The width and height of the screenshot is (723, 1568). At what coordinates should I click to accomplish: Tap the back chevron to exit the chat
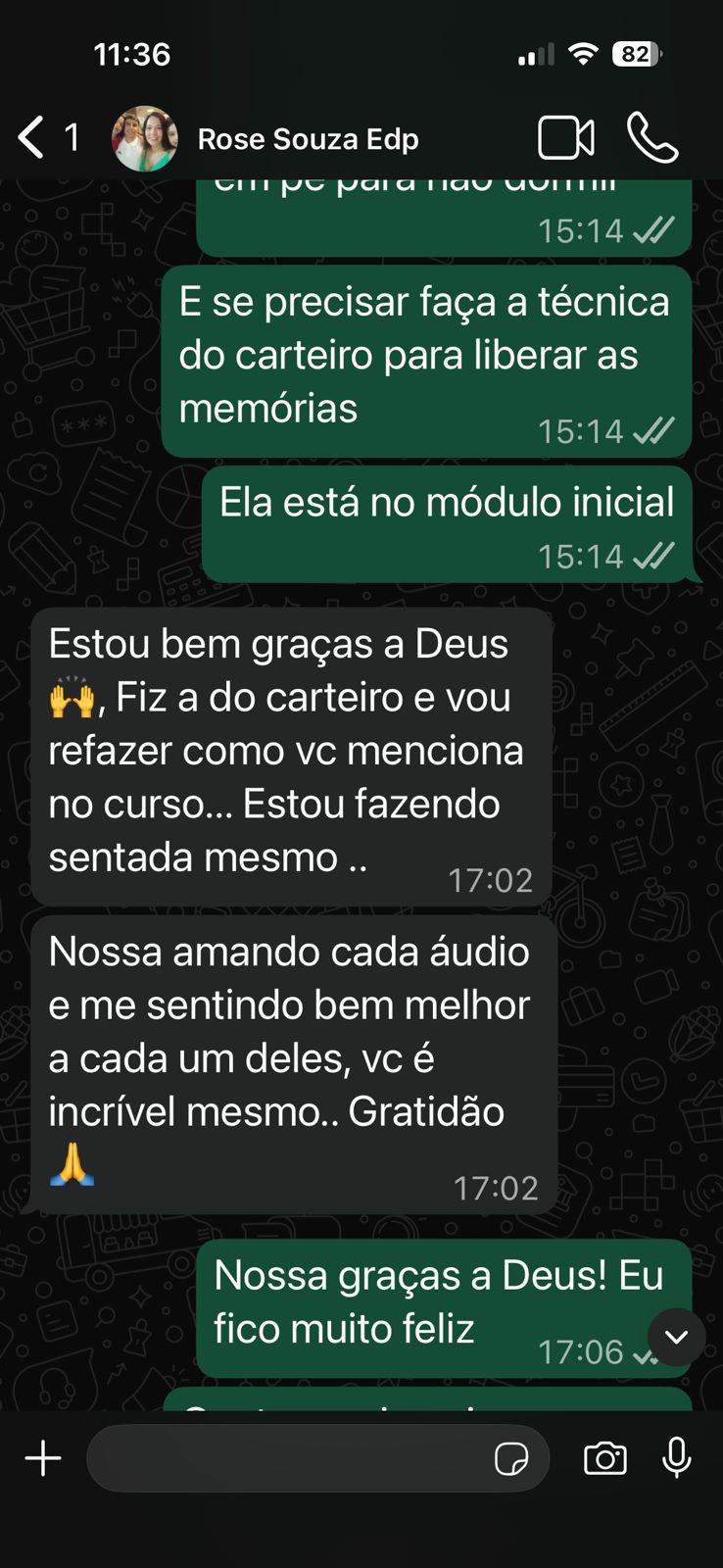pyautogui.click(x=29, y=138)
